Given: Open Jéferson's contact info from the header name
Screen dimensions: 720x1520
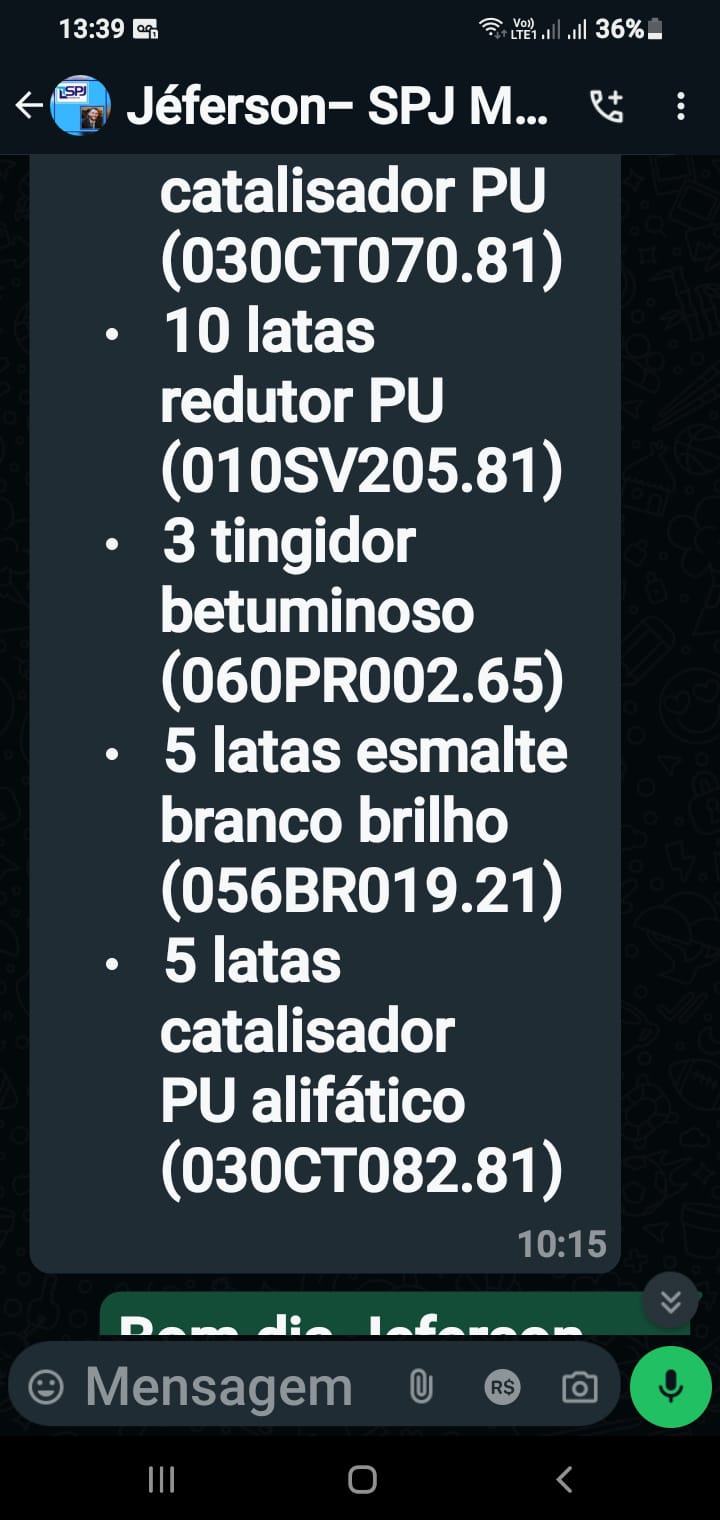Looking at the screenshot, I should point(338,106).
